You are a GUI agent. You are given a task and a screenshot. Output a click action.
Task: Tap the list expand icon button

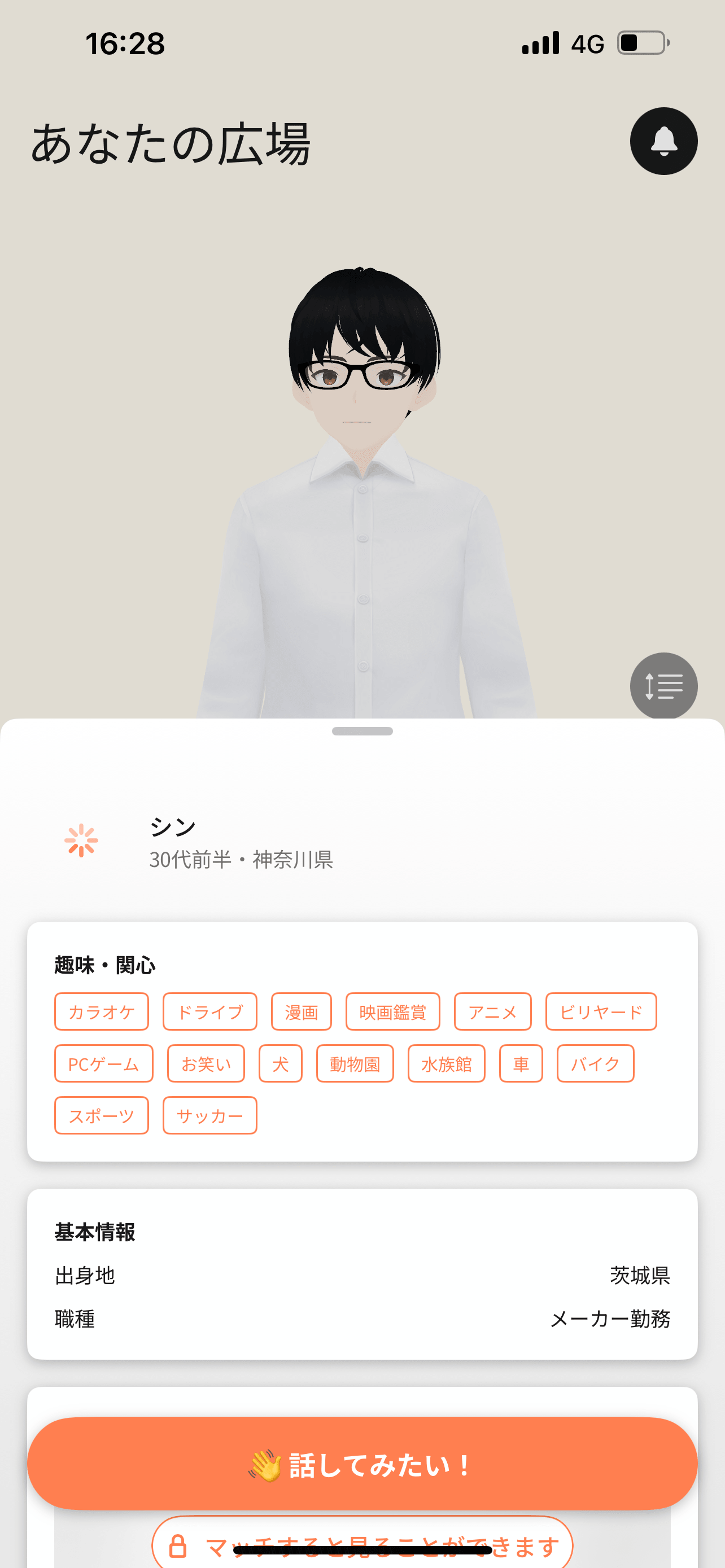663,686
